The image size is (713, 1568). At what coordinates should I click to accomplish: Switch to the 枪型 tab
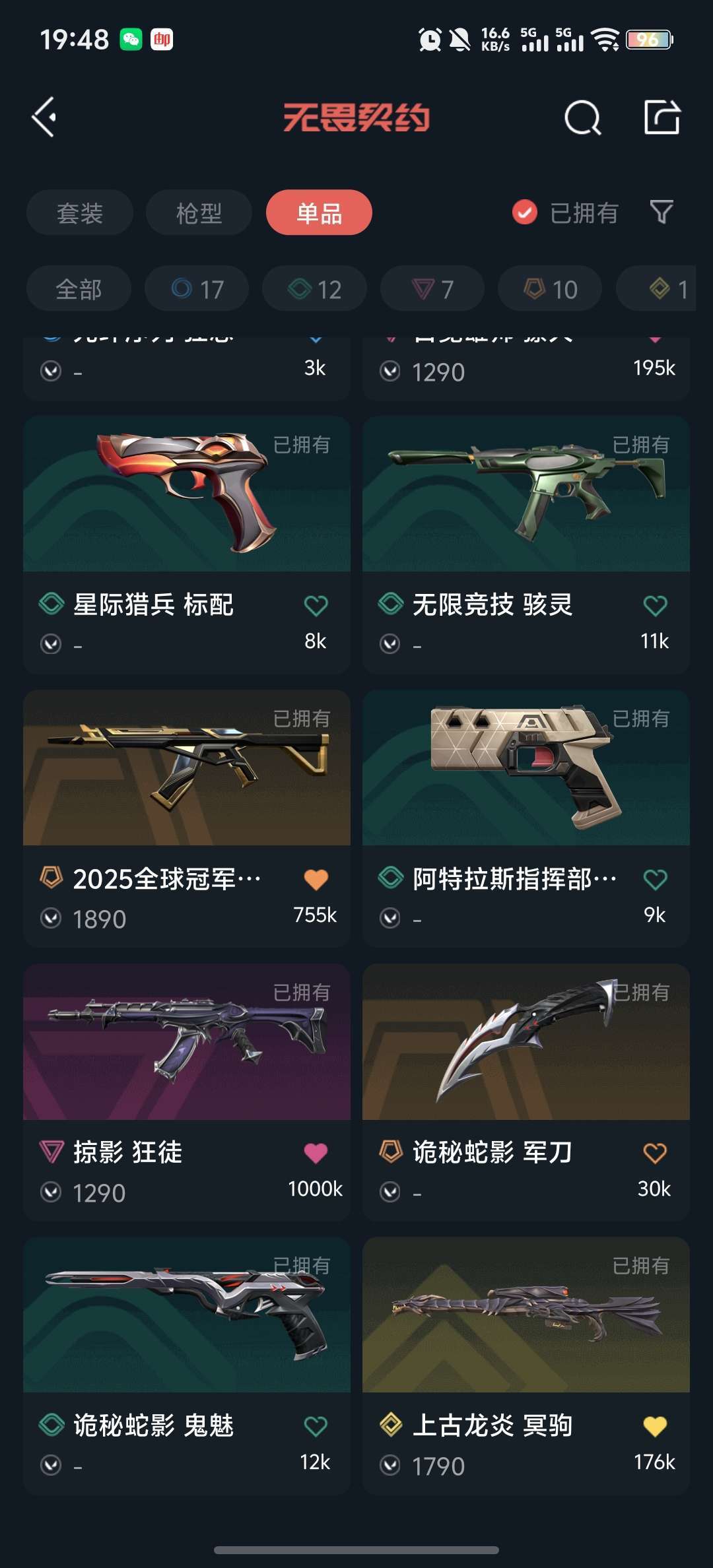(199, 212)
